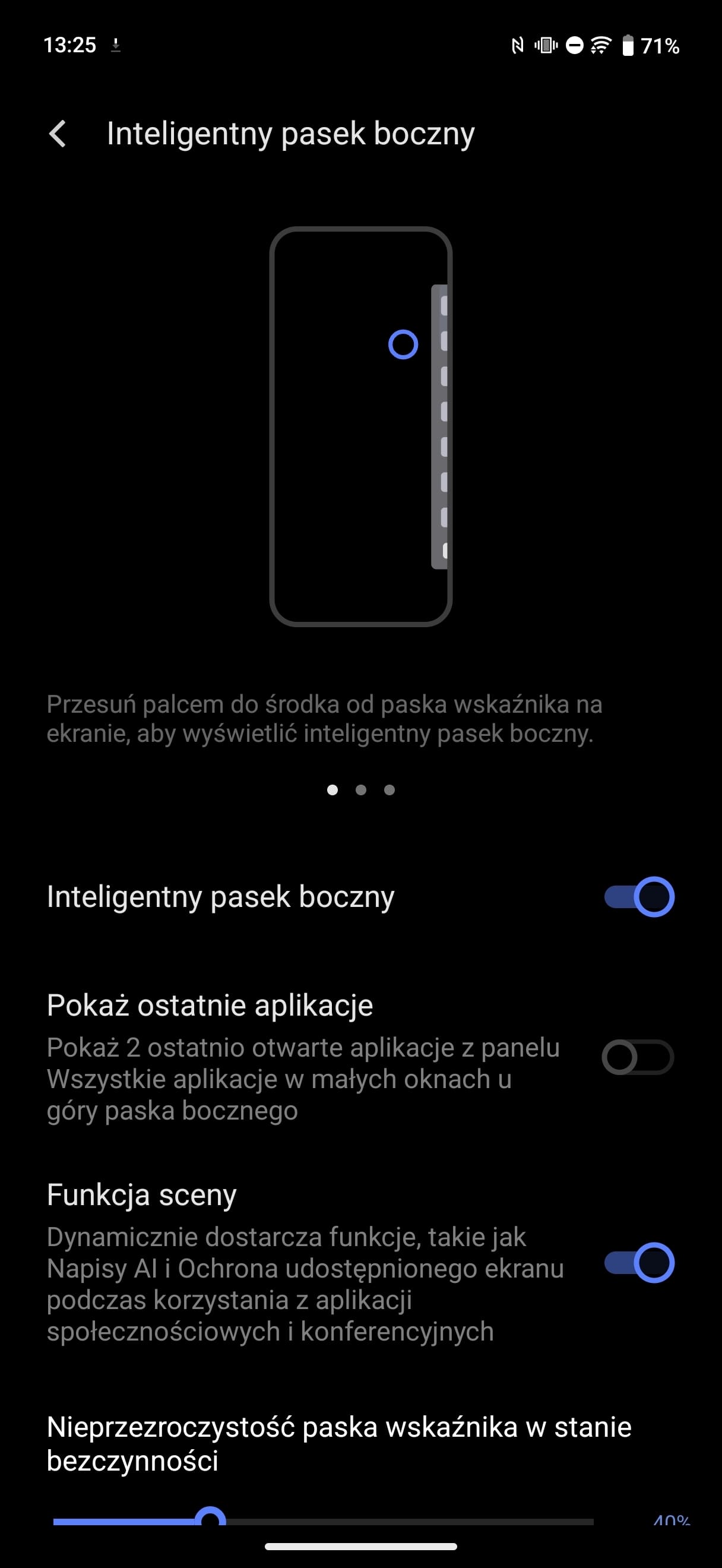Enable Pokaż ostatnie aplikacje
Screen dimensions: 722x1568
click(638, 1057)
